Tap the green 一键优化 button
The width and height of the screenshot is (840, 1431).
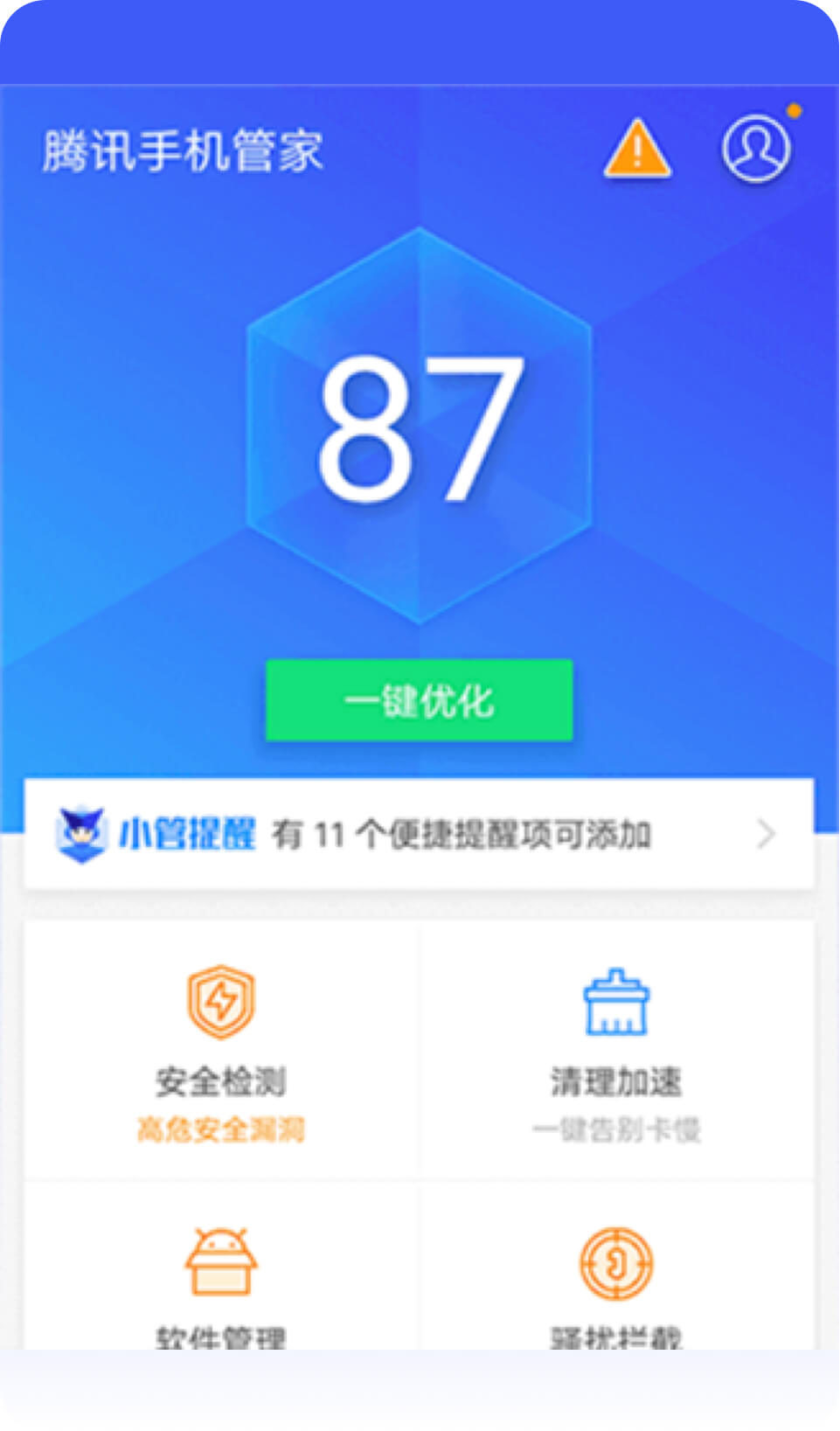pyautogui.click(x=420, y=700)
